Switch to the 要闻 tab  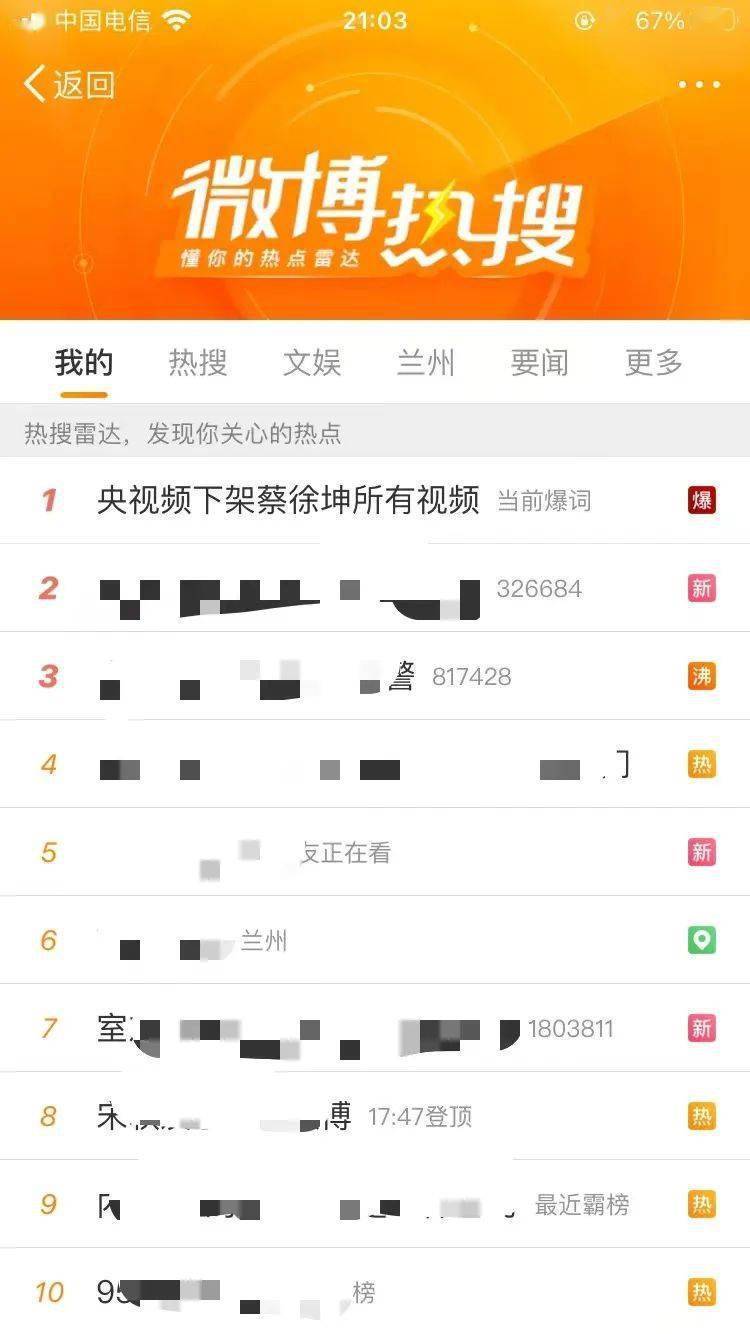tap(540, 363)
